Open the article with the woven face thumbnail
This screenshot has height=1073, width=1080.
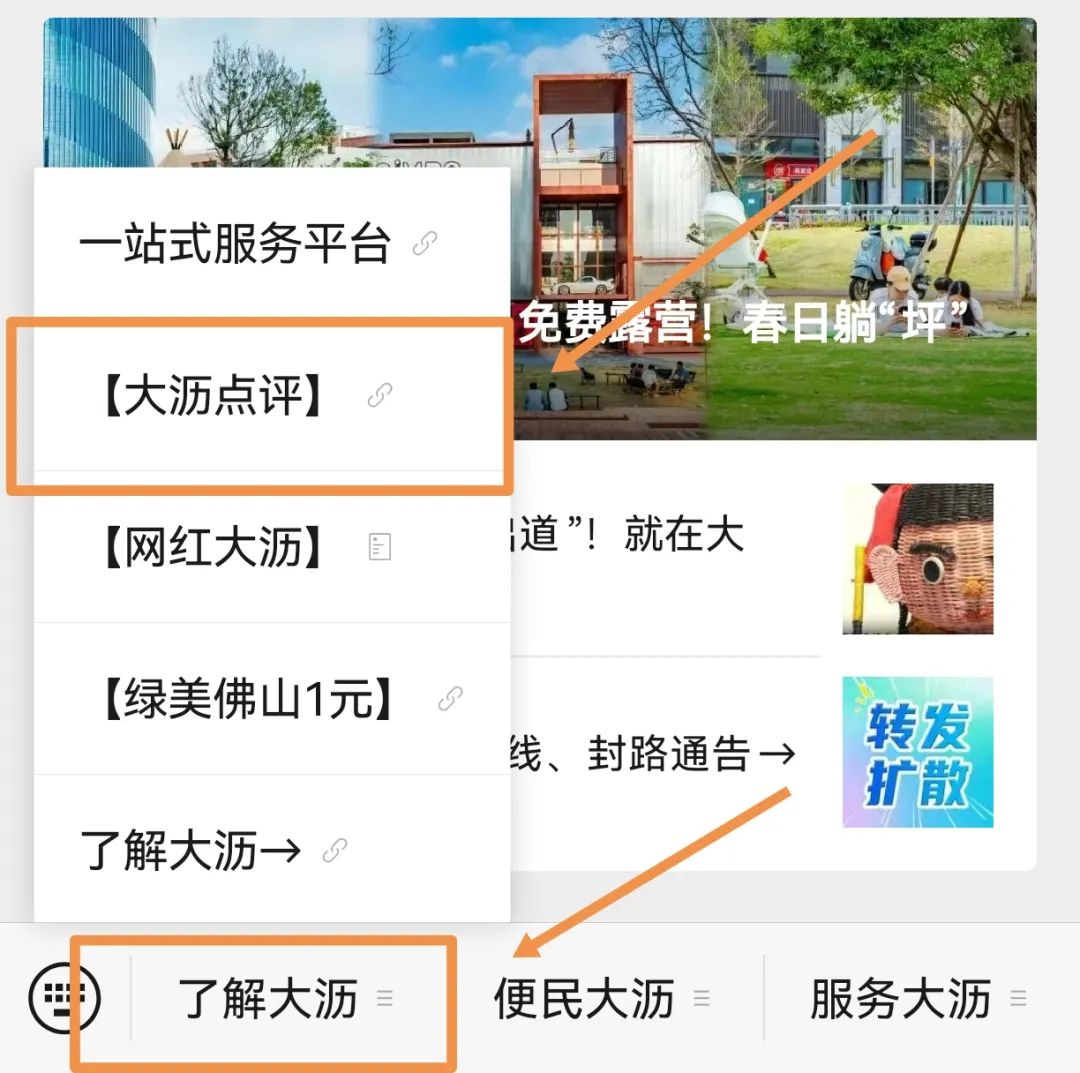[773, 558]
